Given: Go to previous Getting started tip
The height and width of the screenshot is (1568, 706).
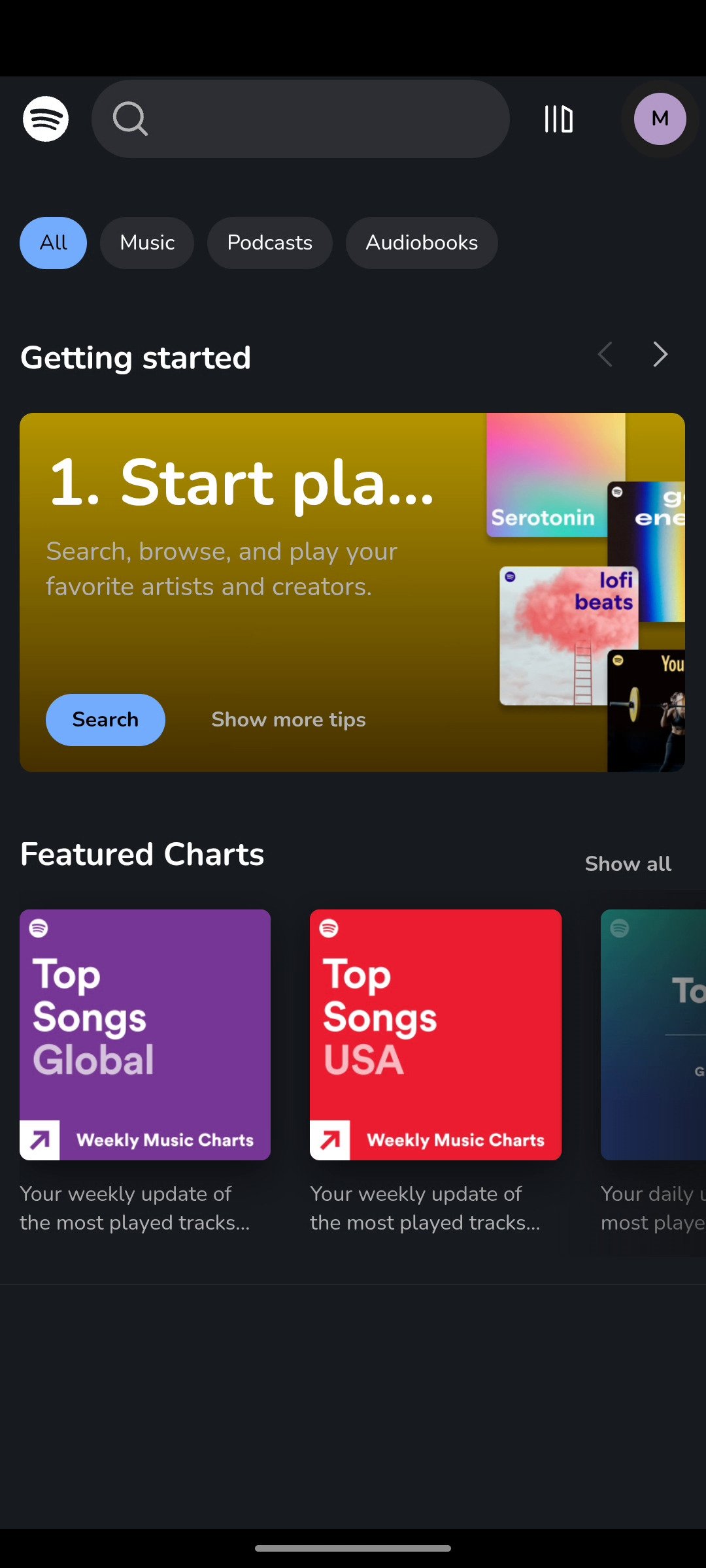Looking at the screenshot, I should (x=605, y=355).
